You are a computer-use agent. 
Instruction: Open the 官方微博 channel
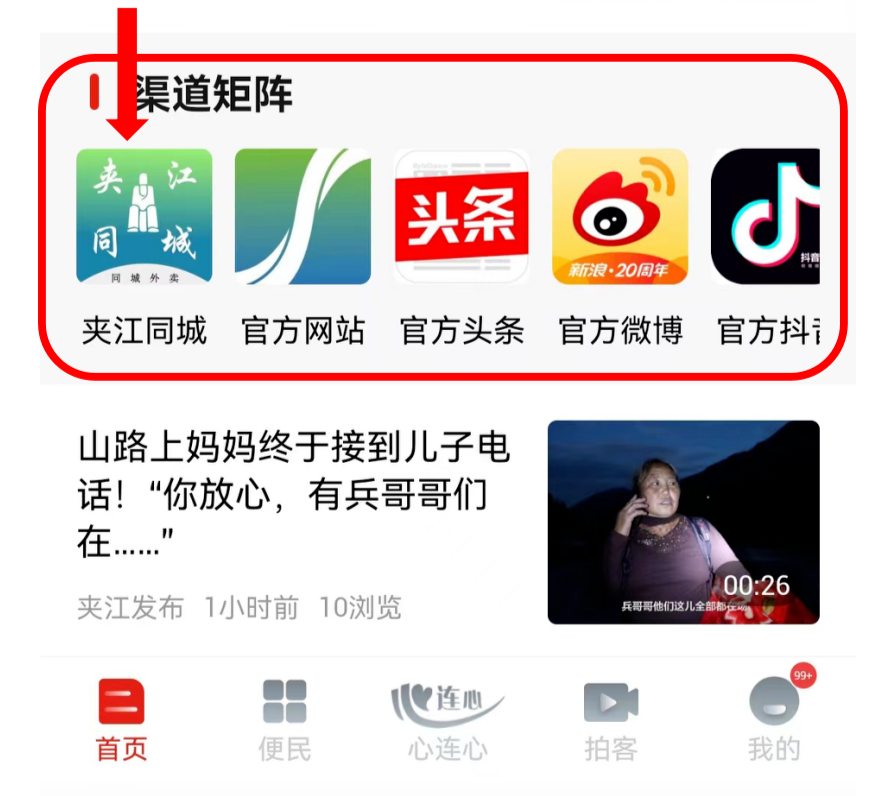620,217
